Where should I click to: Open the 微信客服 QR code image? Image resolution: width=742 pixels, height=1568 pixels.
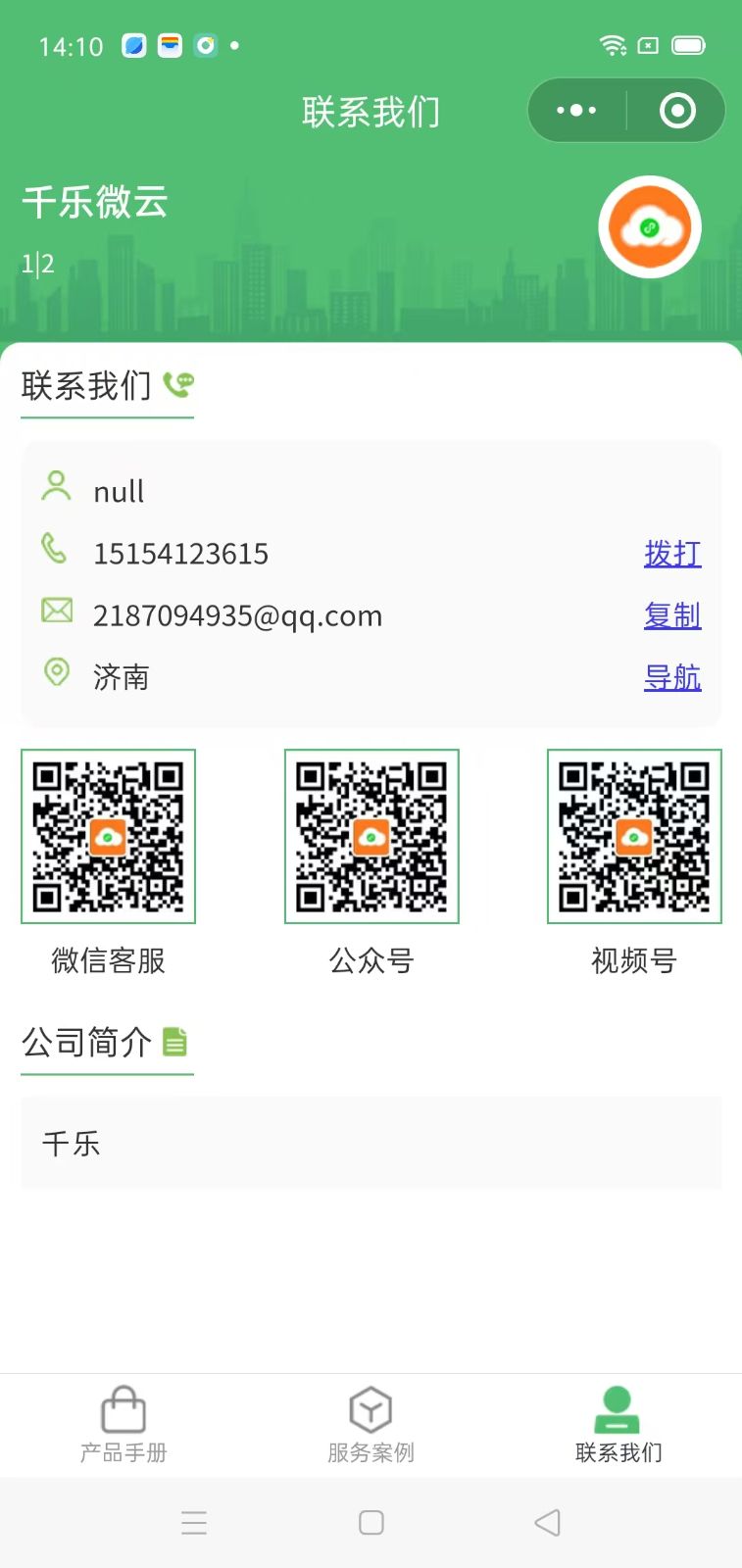pyautogui.click(x=108, y=836)
